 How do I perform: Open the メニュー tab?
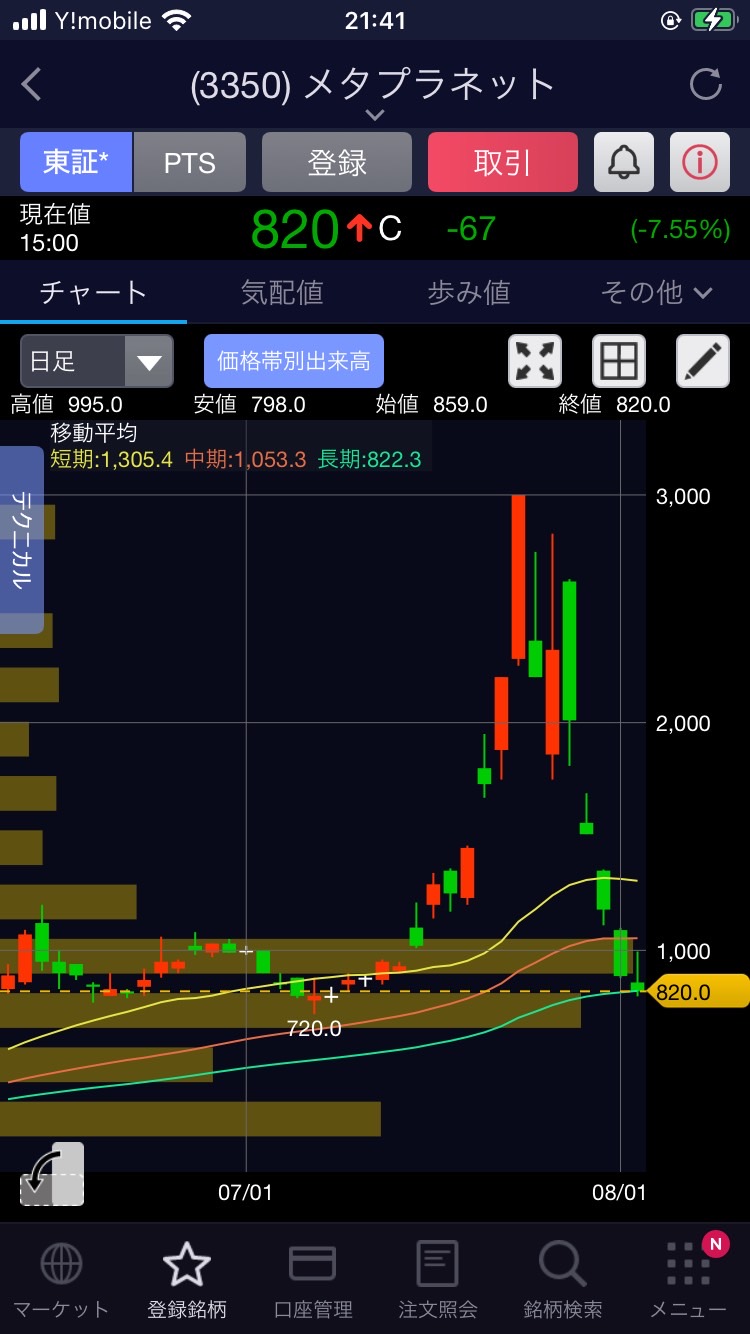coord(688,1280)
